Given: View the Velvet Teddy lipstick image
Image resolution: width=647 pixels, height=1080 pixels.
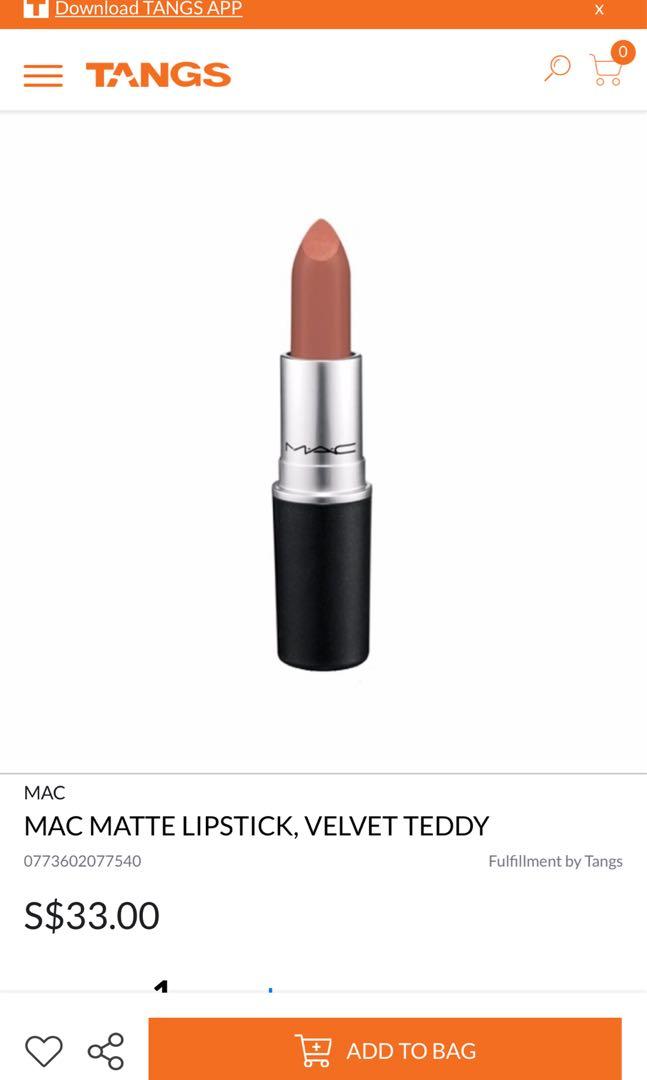Looking at the screenshot, I should coord(322,444).
